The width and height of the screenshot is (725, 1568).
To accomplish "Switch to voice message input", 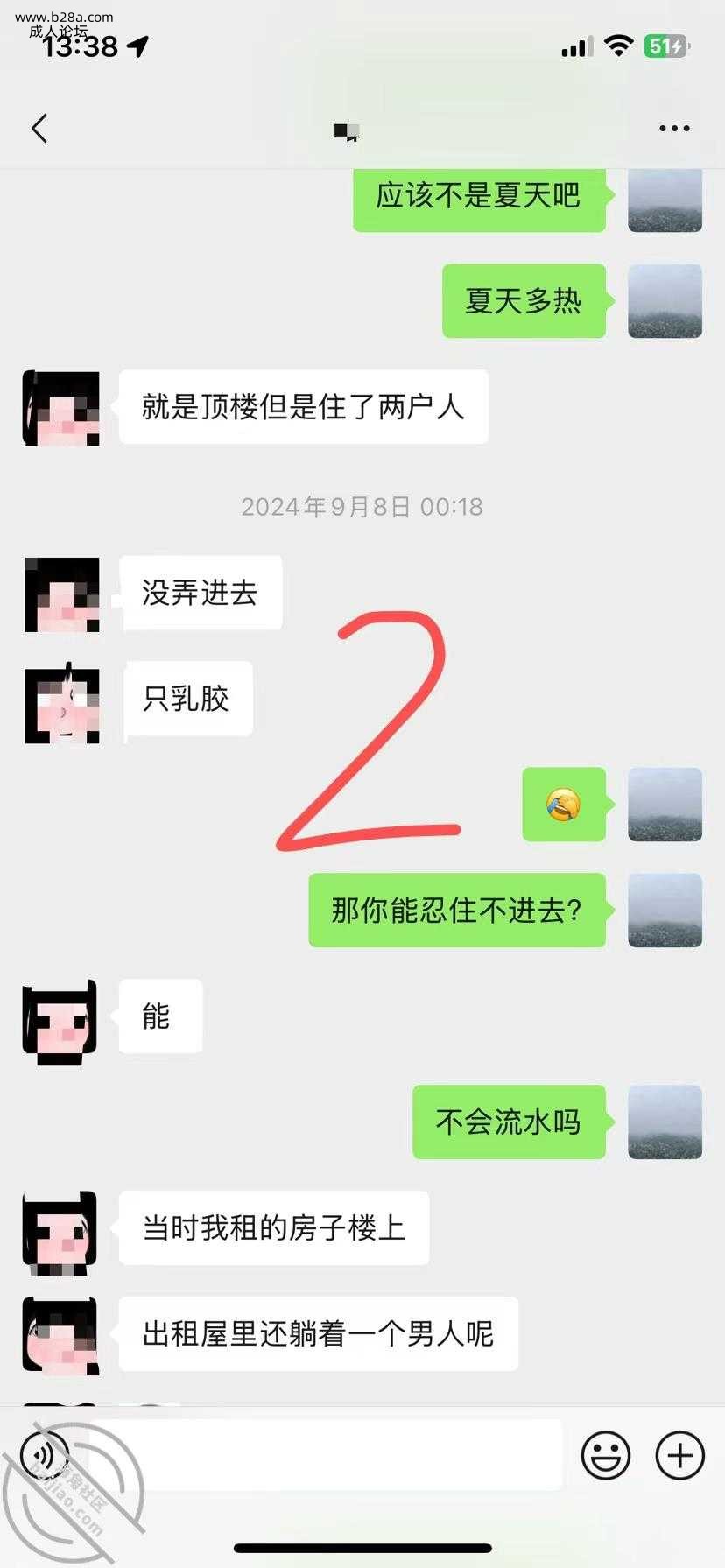I will click(45, 1453).
